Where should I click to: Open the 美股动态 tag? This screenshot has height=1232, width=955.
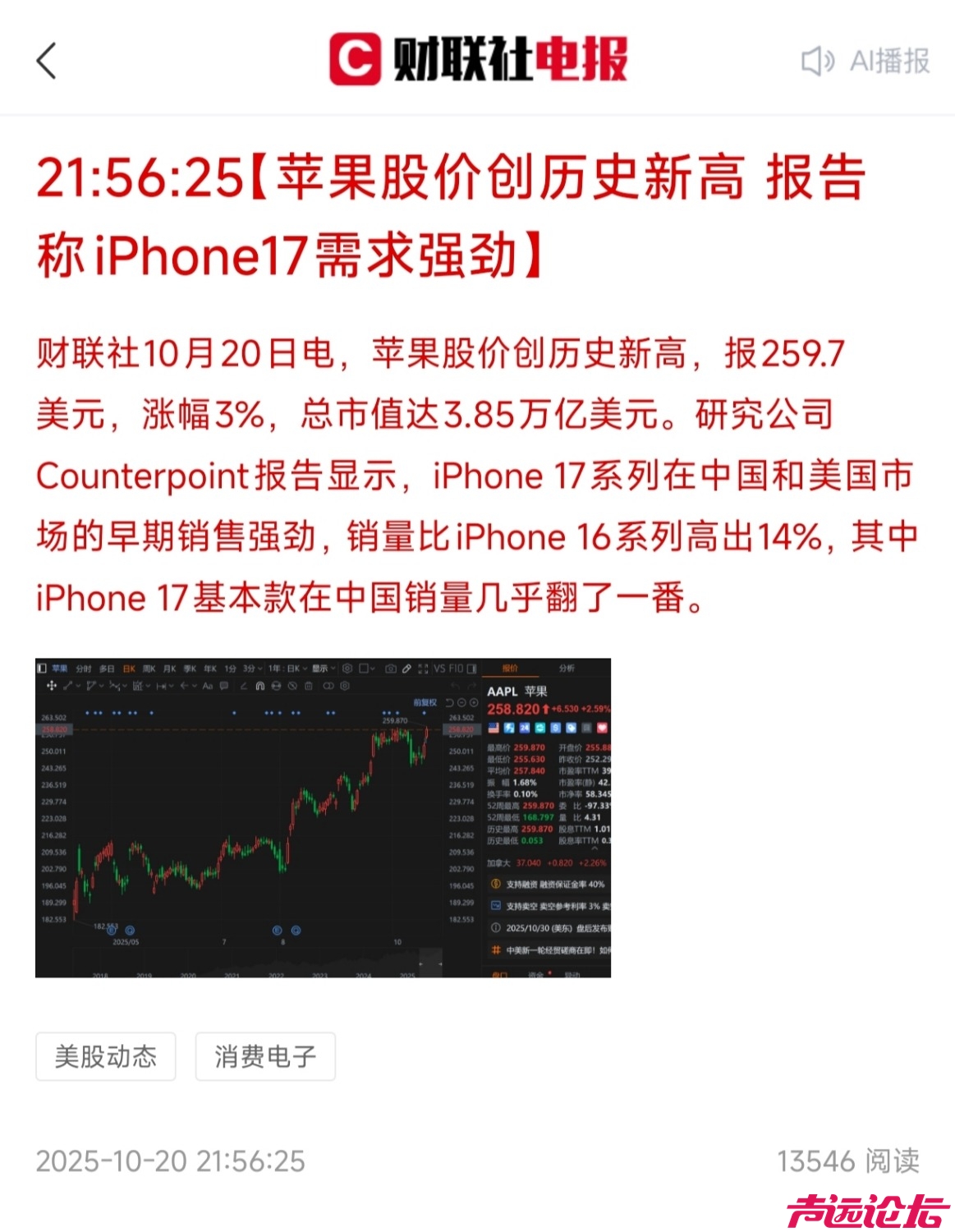coord(106,1056)
